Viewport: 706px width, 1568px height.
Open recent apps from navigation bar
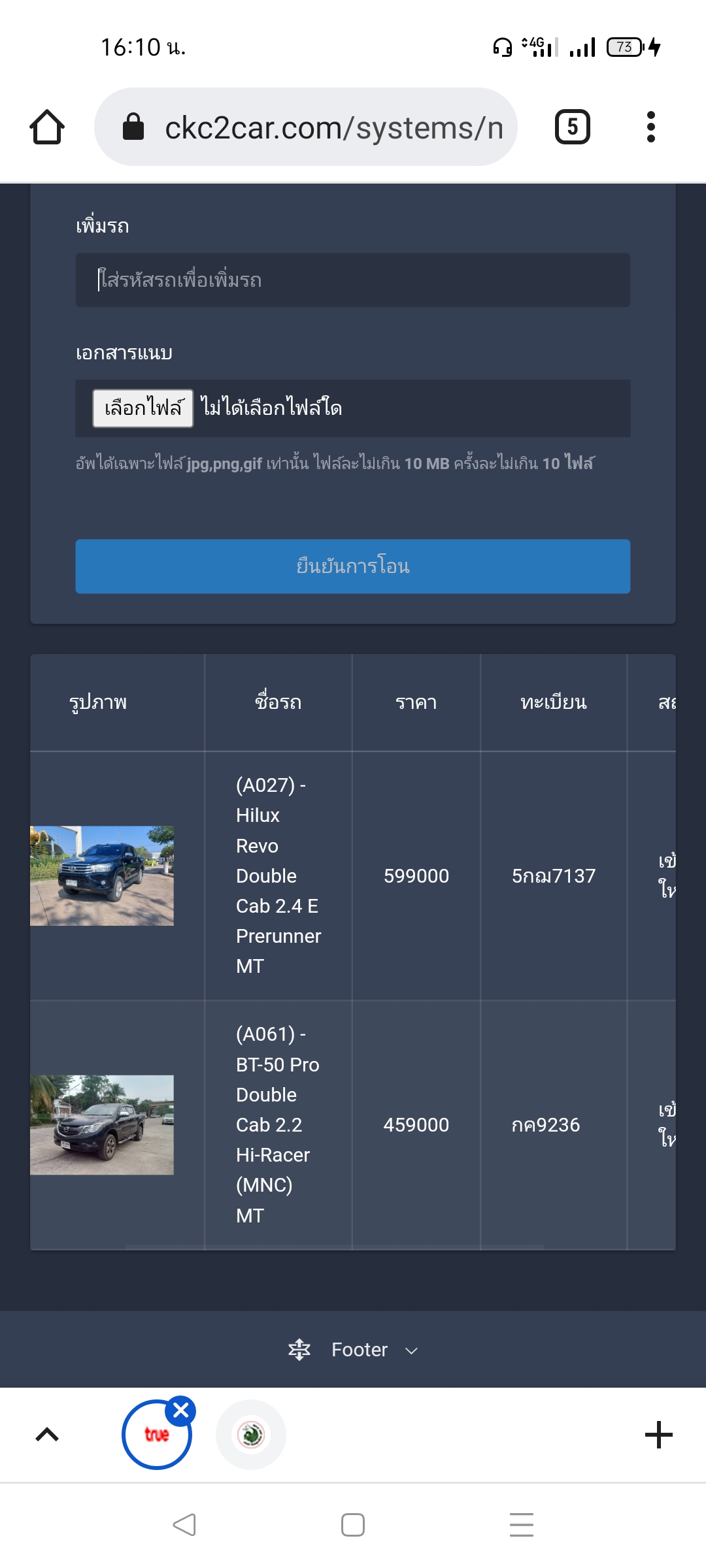[x=521, y=1525]
